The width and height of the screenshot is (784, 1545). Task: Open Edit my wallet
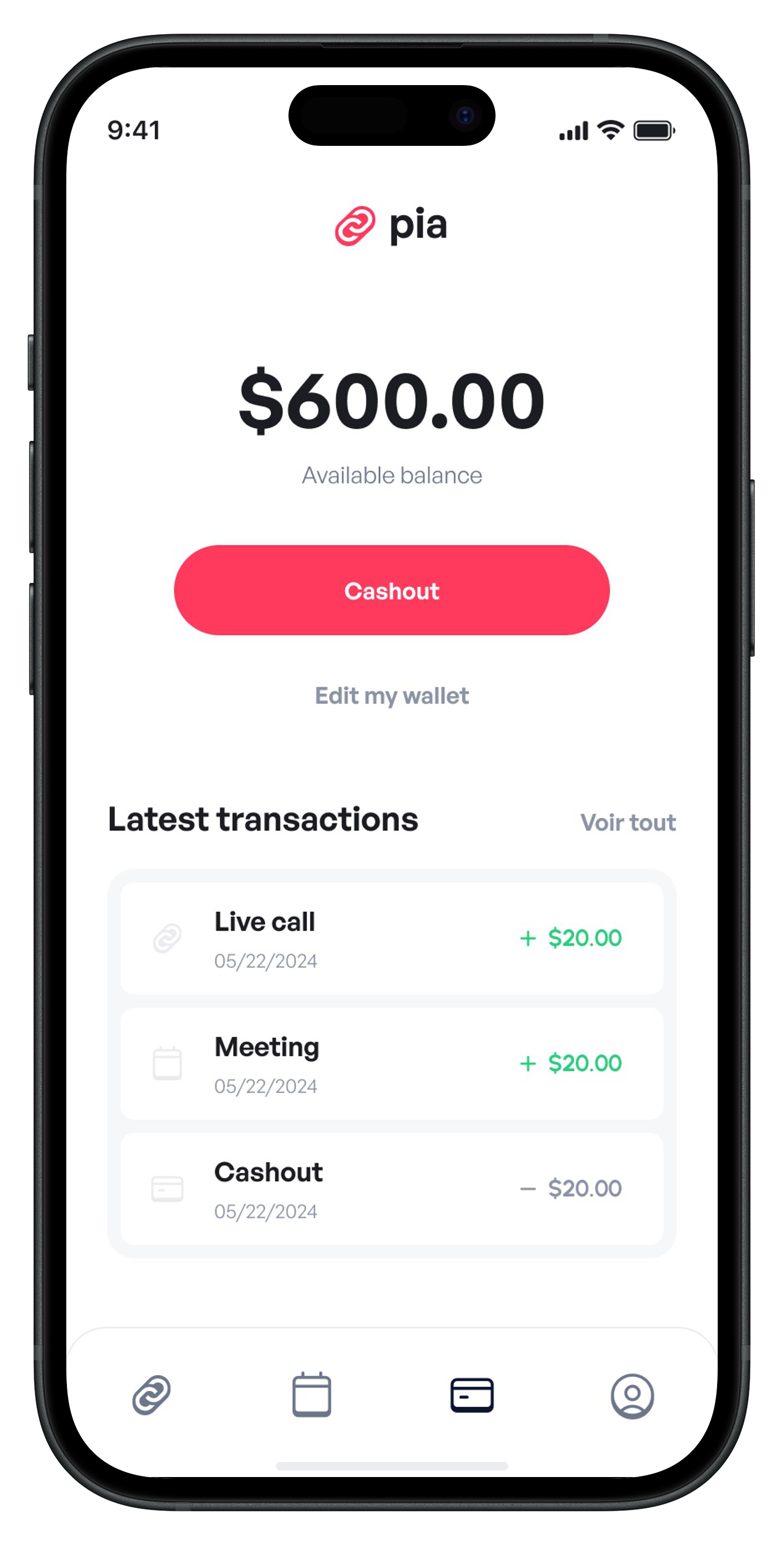[x=392, y=696]
